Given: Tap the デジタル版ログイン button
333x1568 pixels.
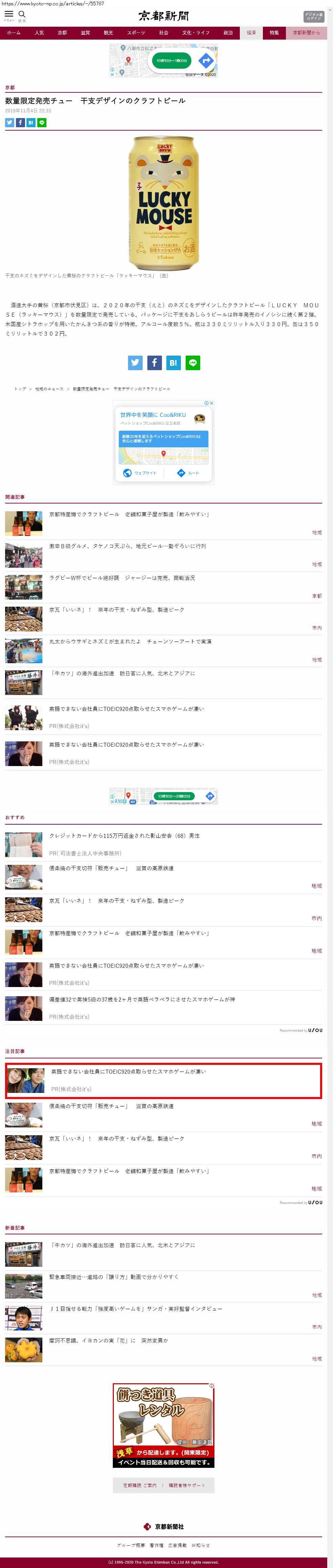Looking at the screenshot, I should click(313, 17).
